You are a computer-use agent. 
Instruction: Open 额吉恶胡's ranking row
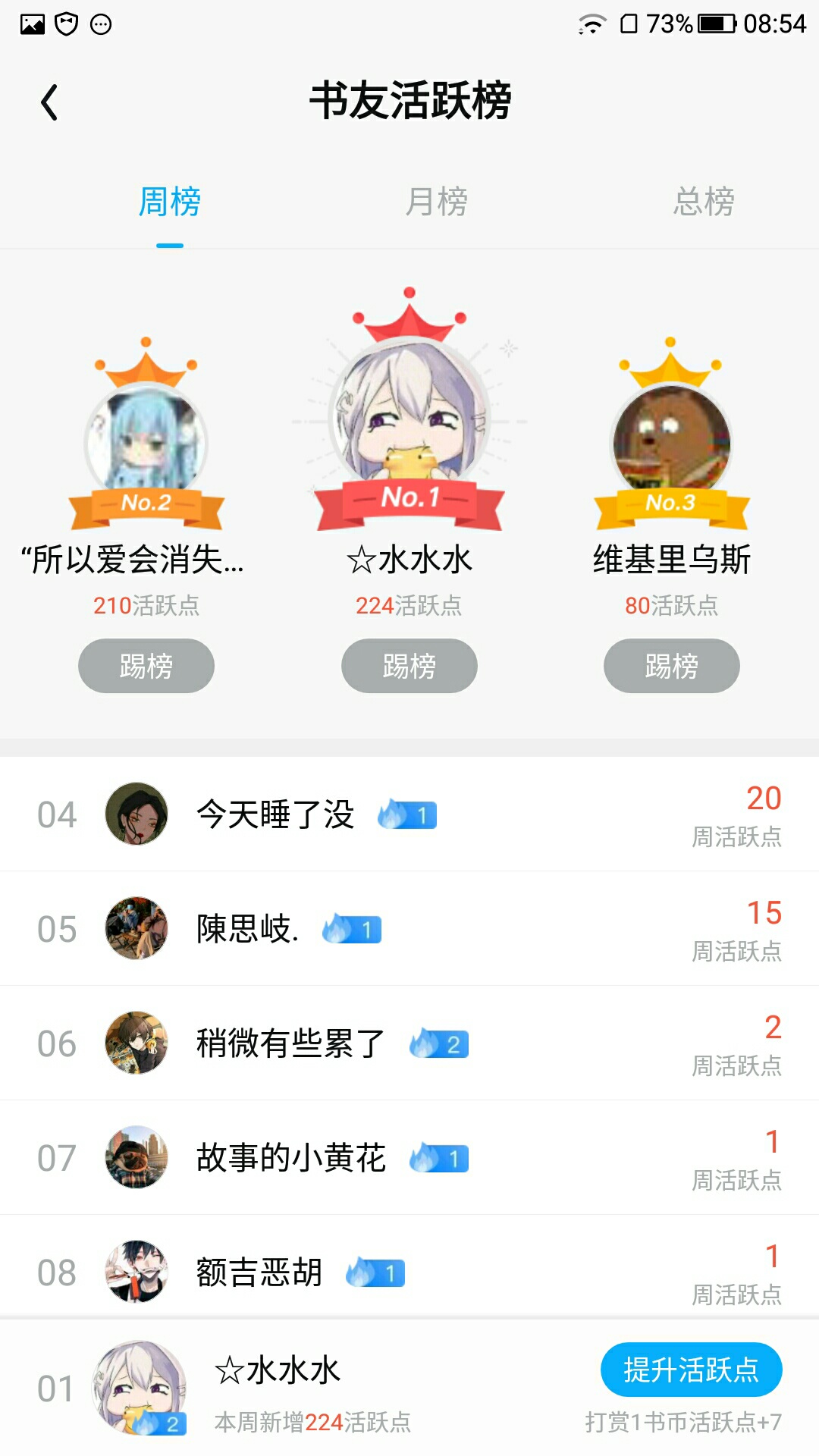pos(409,1272)
